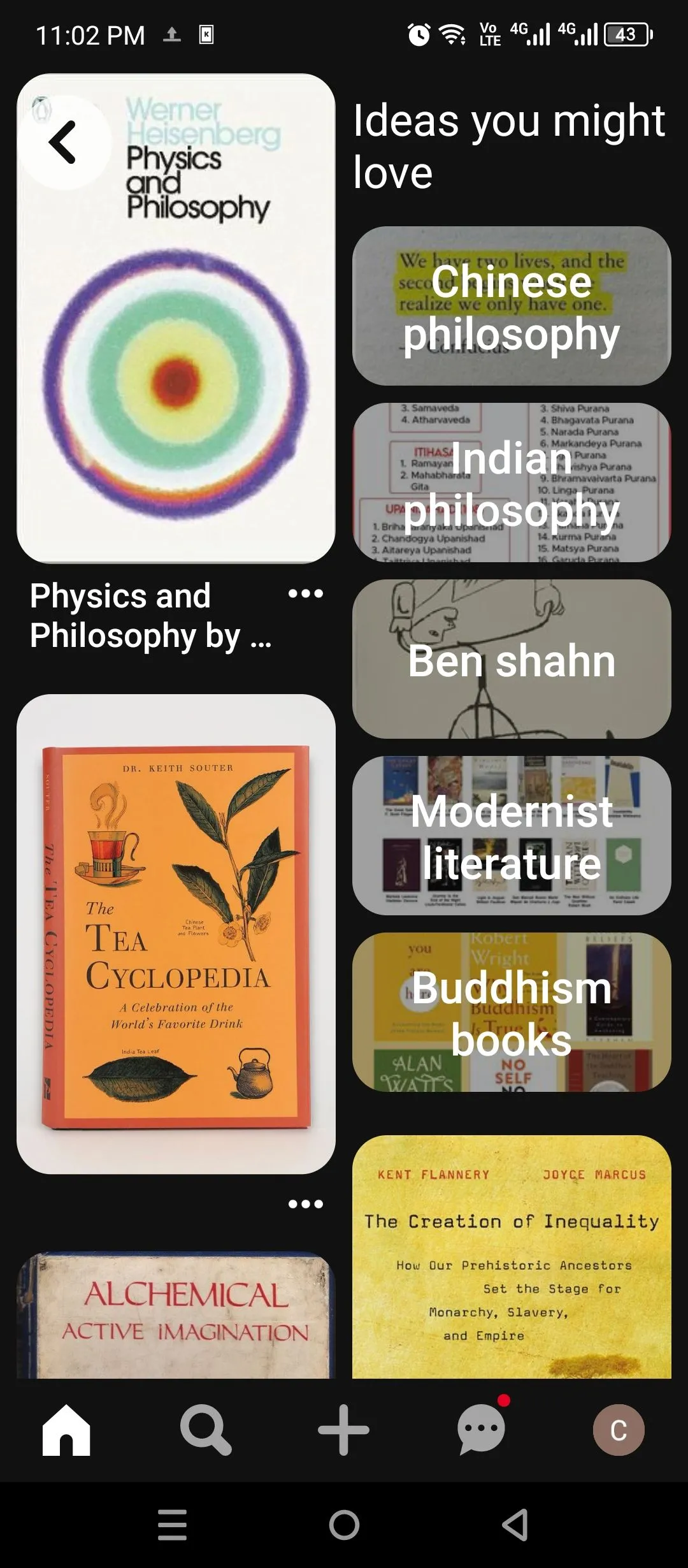Open the Physics and Philosophy pin
The width and height of the screenshot is (688, 1568).
(x=176, y=382)
